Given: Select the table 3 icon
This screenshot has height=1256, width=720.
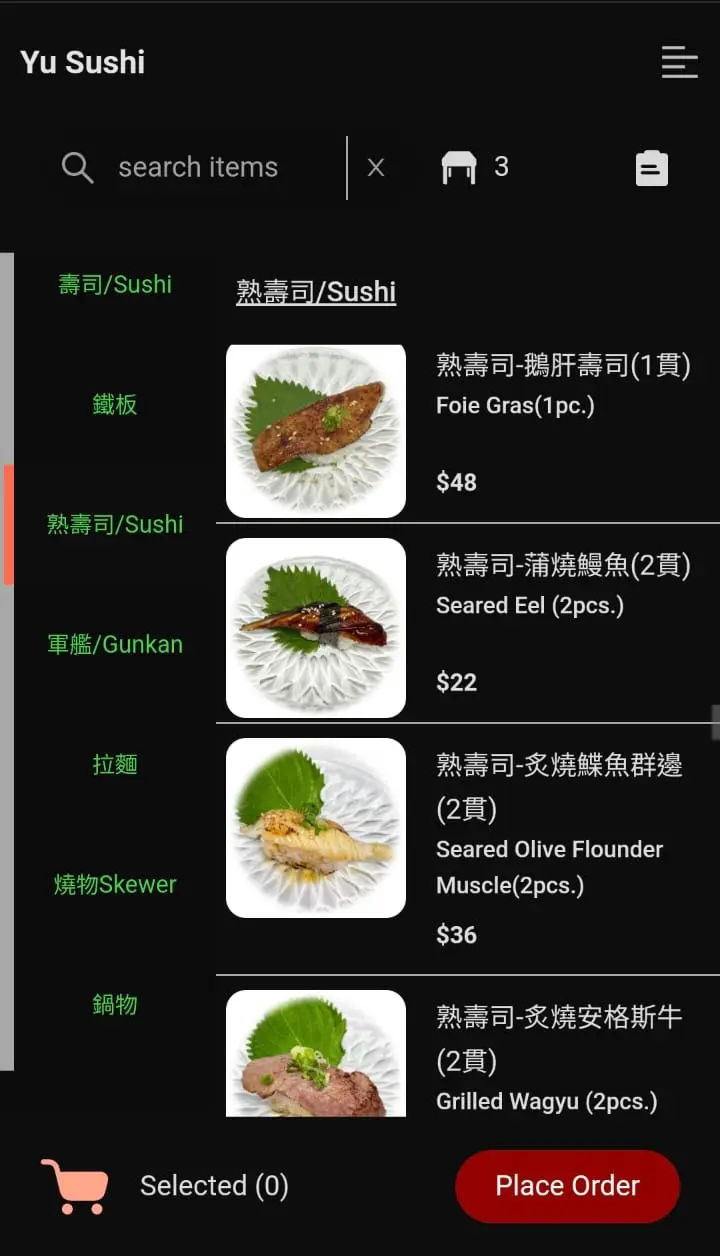Looking at the screenshot, I should pos(459,167).
